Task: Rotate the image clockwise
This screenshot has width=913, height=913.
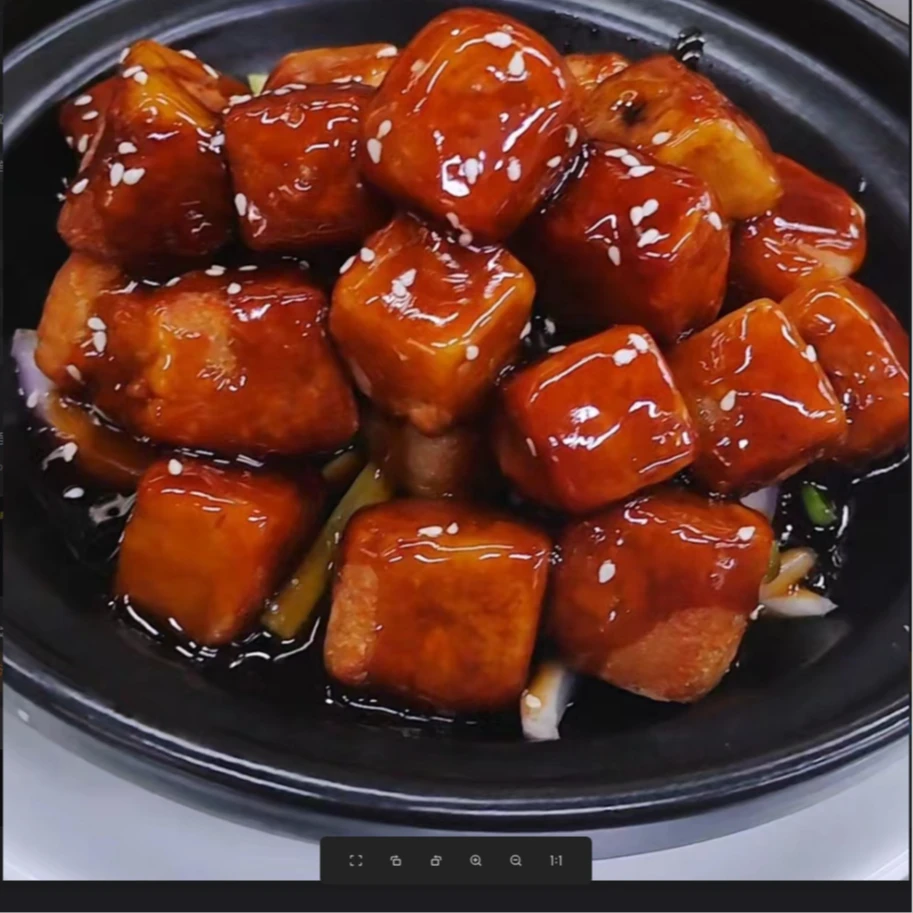Action: tap(436, 860)
